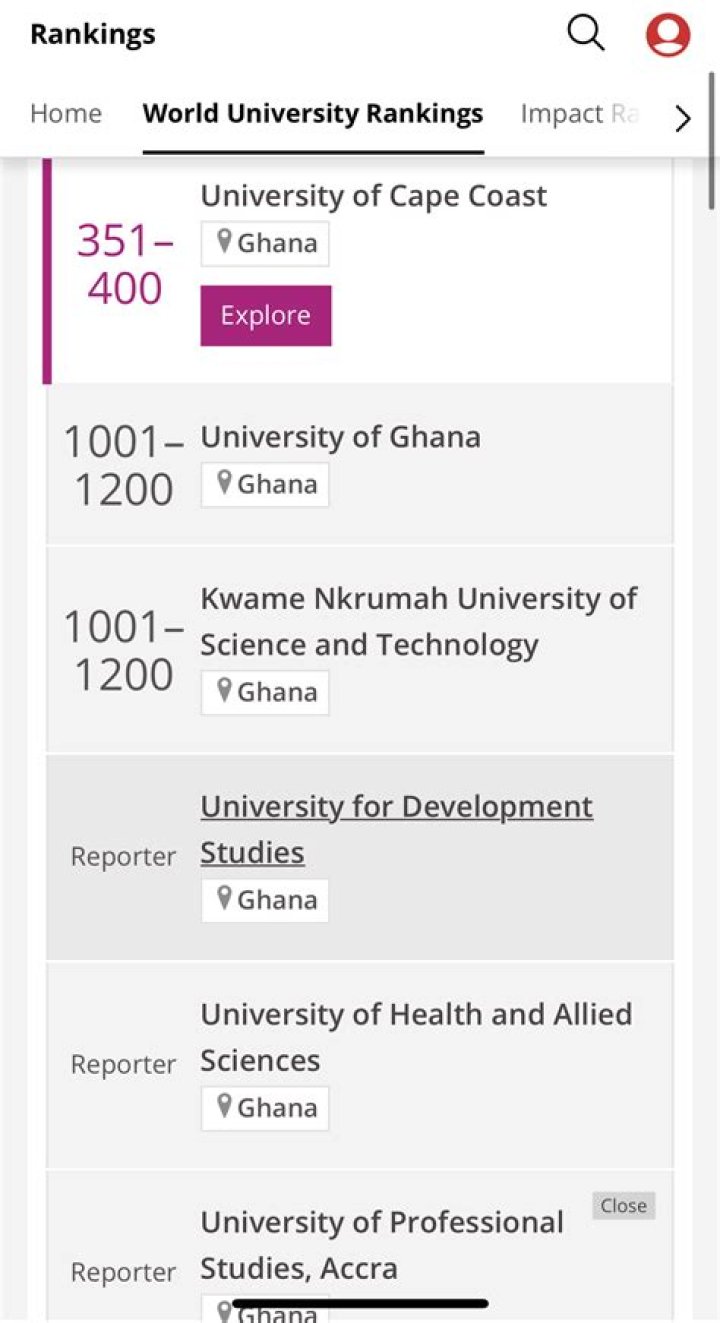Click the Ghana pin under University of Professional Studies
This screenshot has height=1323, width=720.
click(x=224, y=1310)
